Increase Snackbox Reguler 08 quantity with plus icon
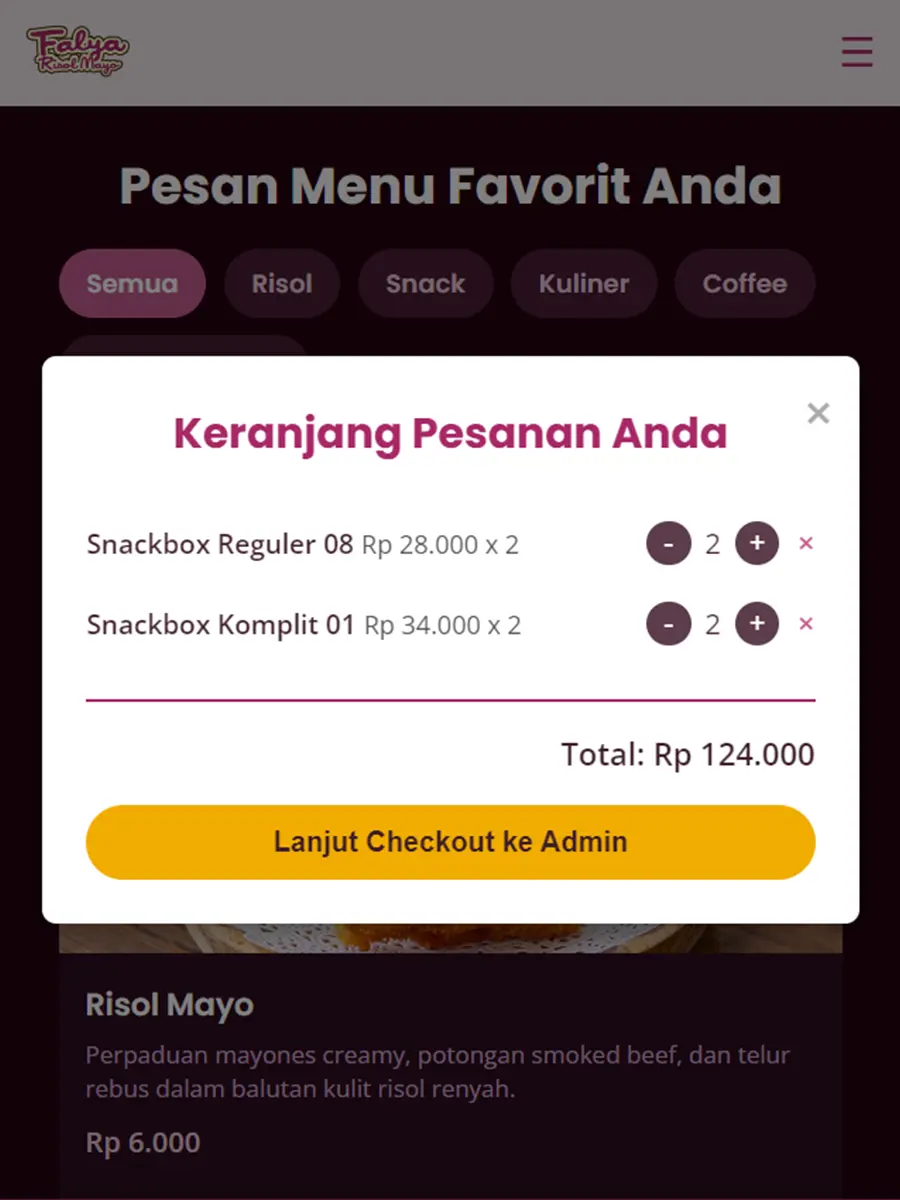Image resolution: width=900 pixels, height=1200 pixels. [x=757, y=544]
